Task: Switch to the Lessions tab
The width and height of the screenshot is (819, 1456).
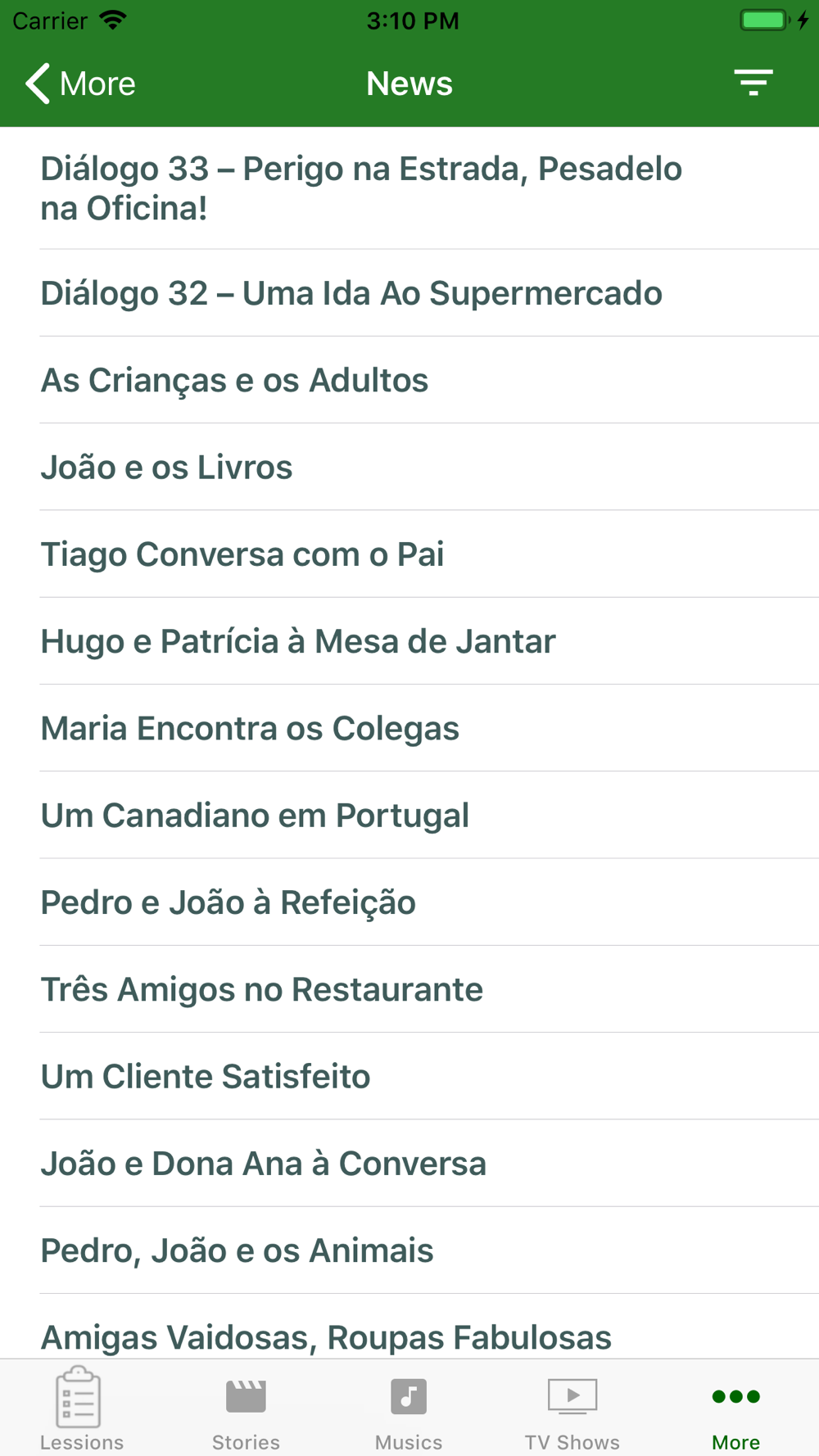Action: point(81,1409)
